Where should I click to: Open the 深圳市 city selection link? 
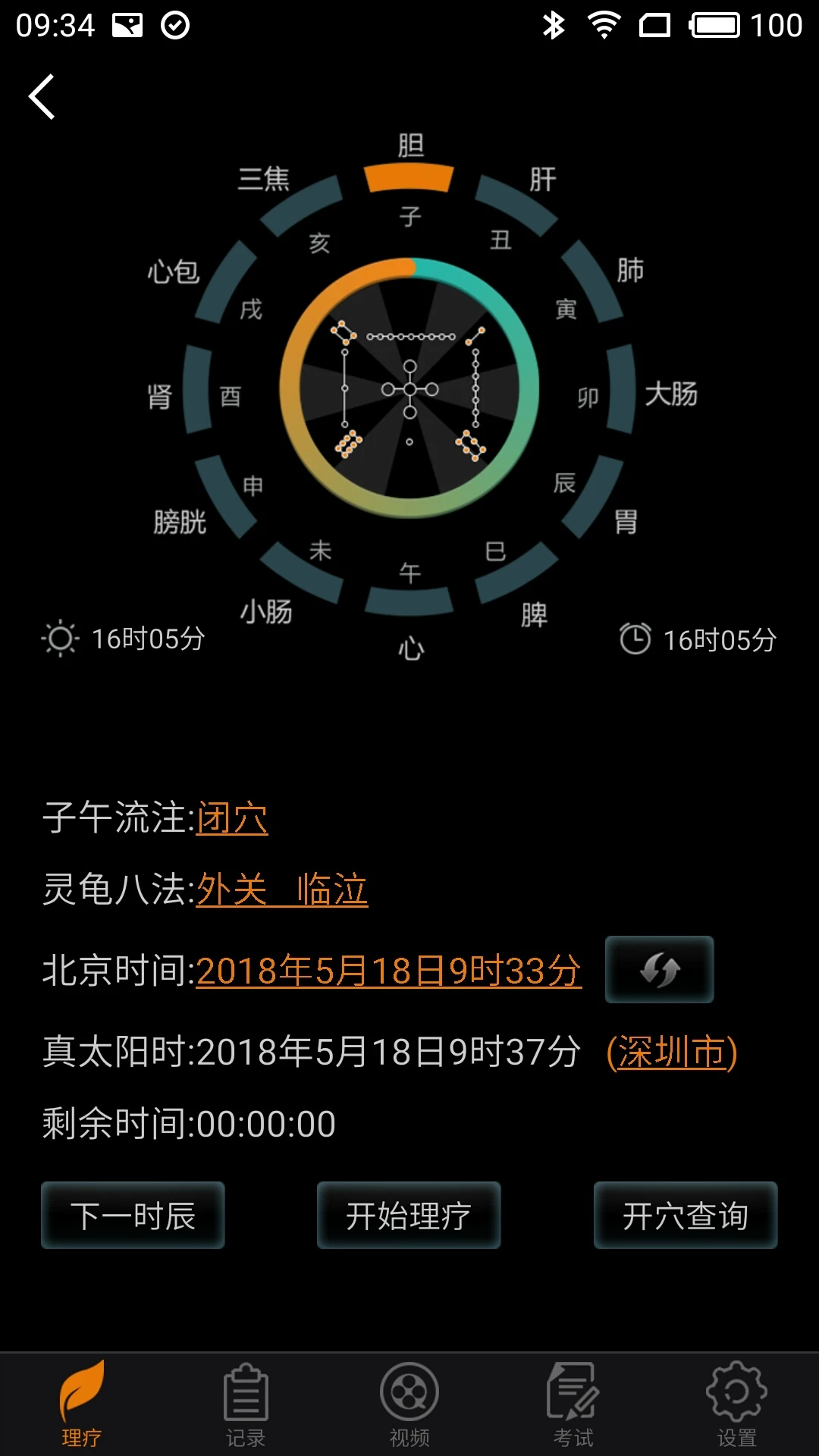tap(671, 1052)
